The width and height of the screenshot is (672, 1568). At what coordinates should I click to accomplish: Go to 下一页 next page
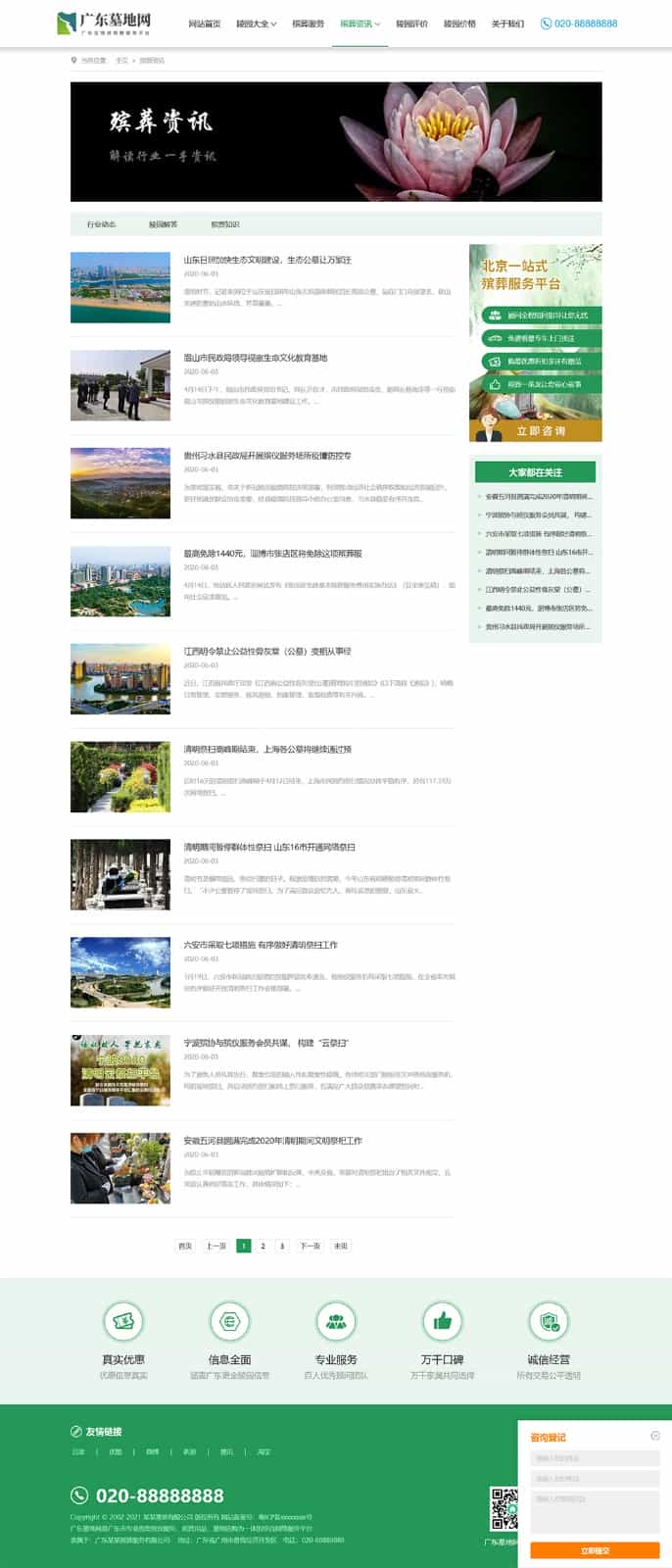coord(310,1246)
